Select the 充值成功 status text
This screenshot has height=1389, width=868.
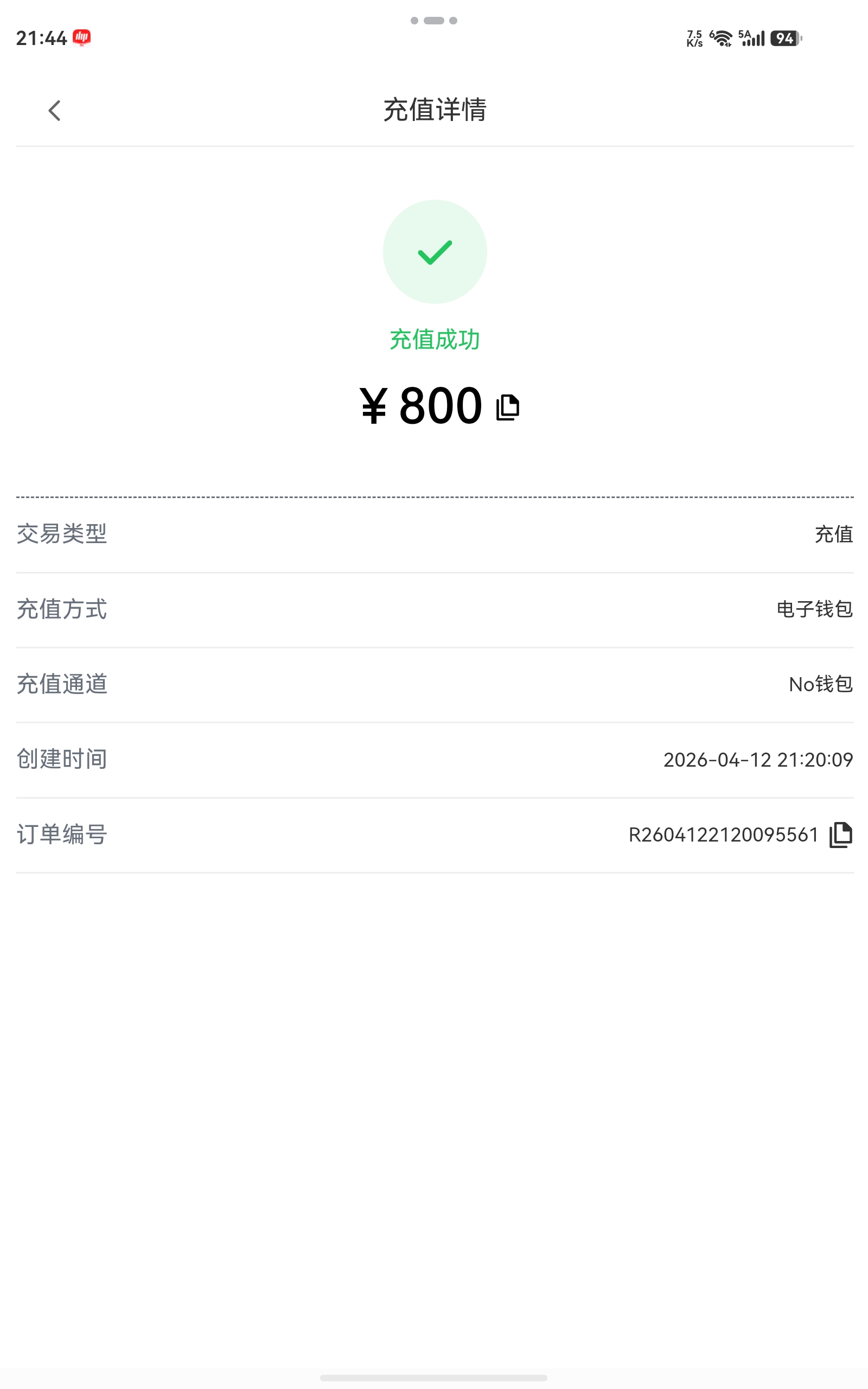tap(435, 340)
